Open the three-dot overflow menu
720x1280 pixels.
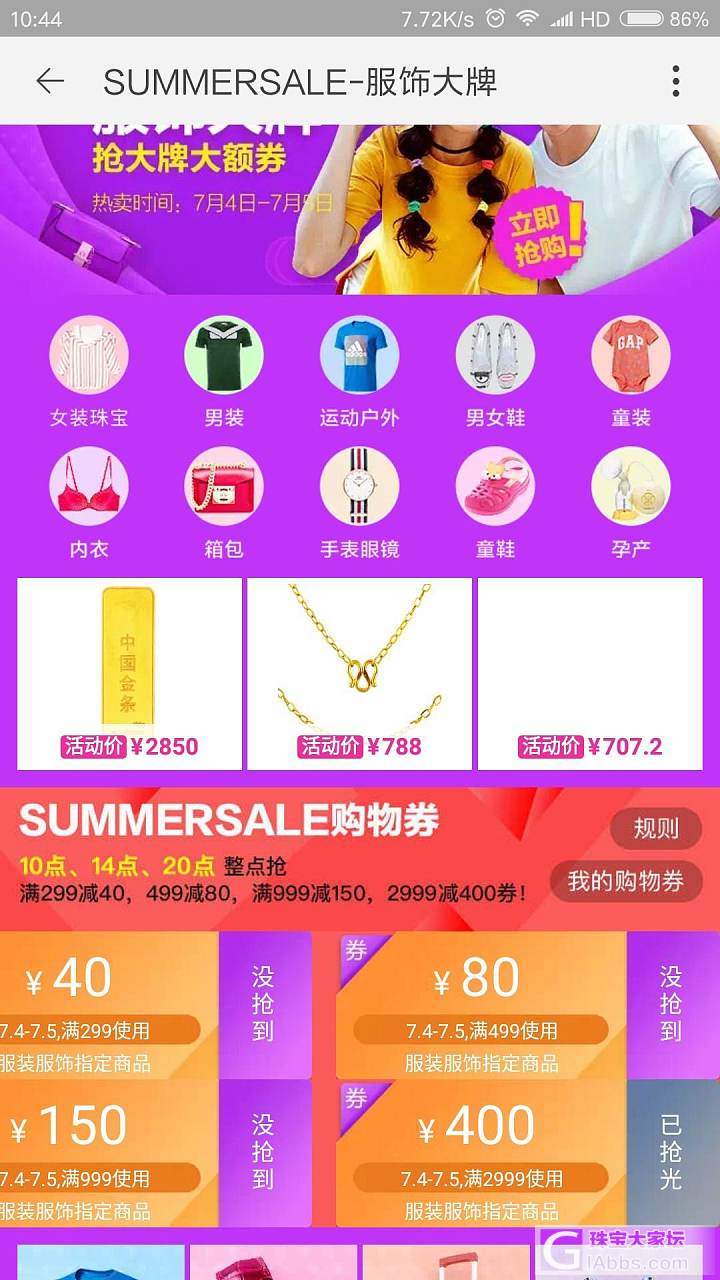[x=676, y=82]
